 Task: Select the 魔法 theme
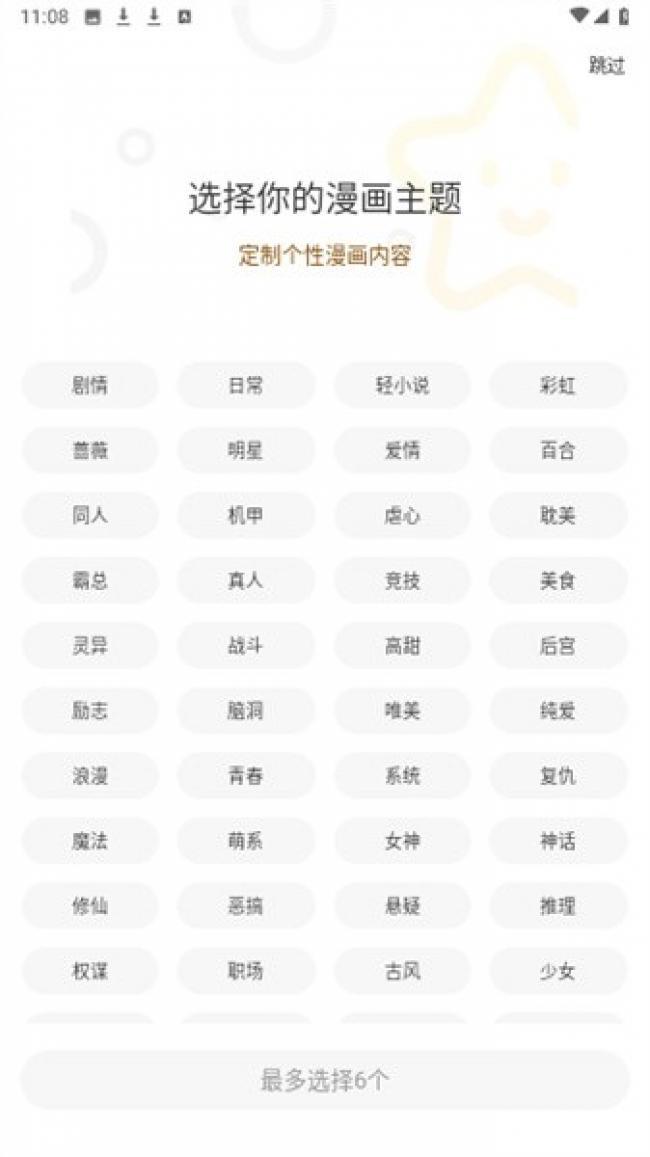90,840
